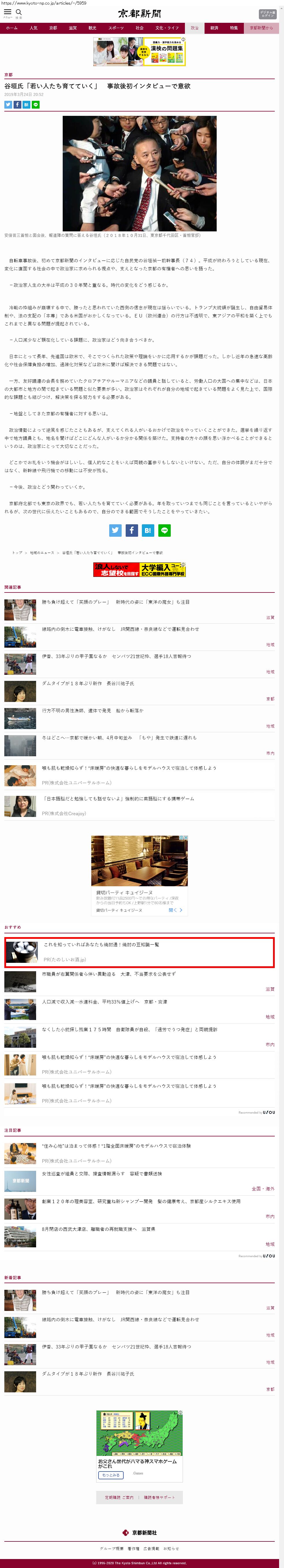The image size is (284, 1568).
Task: View the 人口減で収入減 water fee article
Action: [x=104, y=1001]
